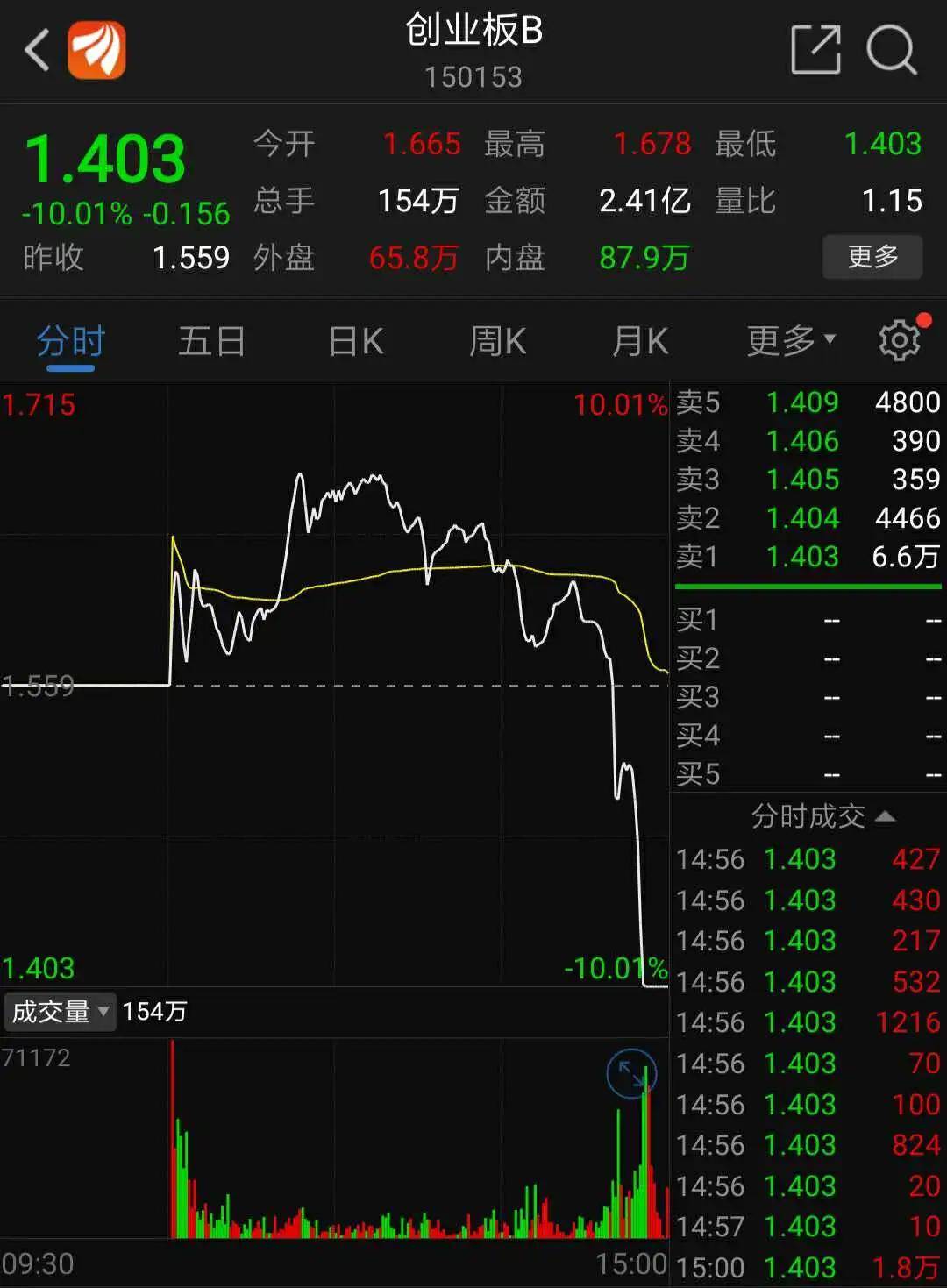The image size is (947, 1288).
Task: Expand the chart to full screen
Action: [630, 1072]
